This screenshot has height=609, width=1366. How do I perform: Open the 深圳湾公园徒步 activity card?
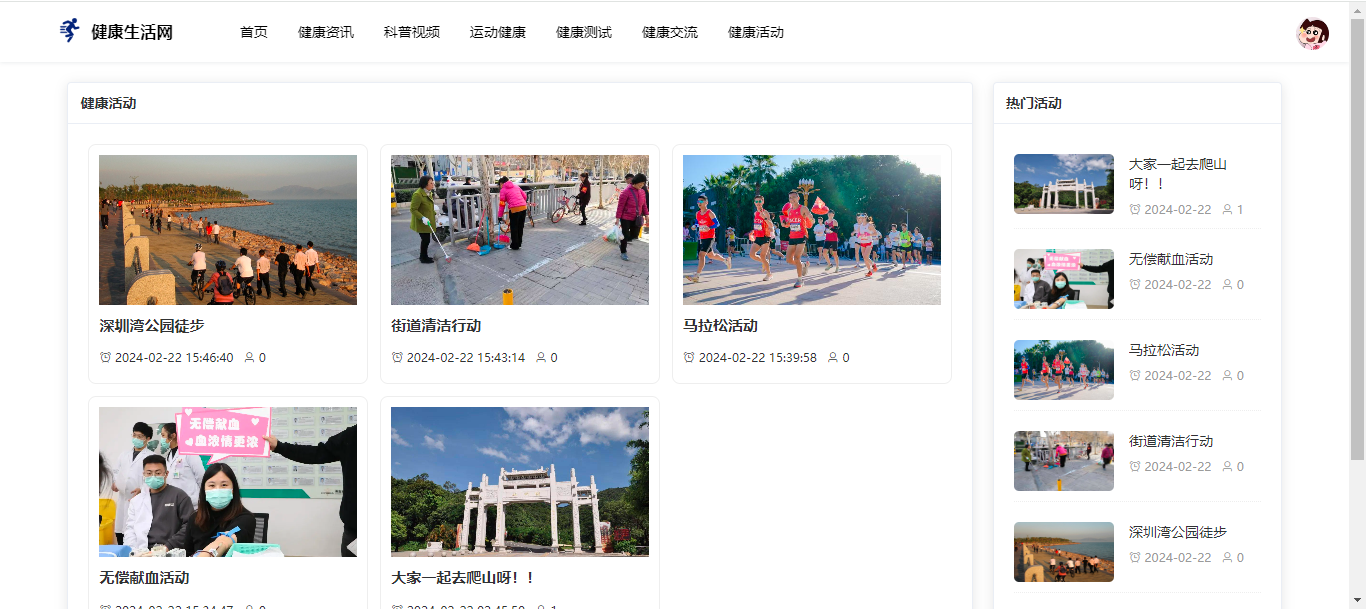(228, 230)
